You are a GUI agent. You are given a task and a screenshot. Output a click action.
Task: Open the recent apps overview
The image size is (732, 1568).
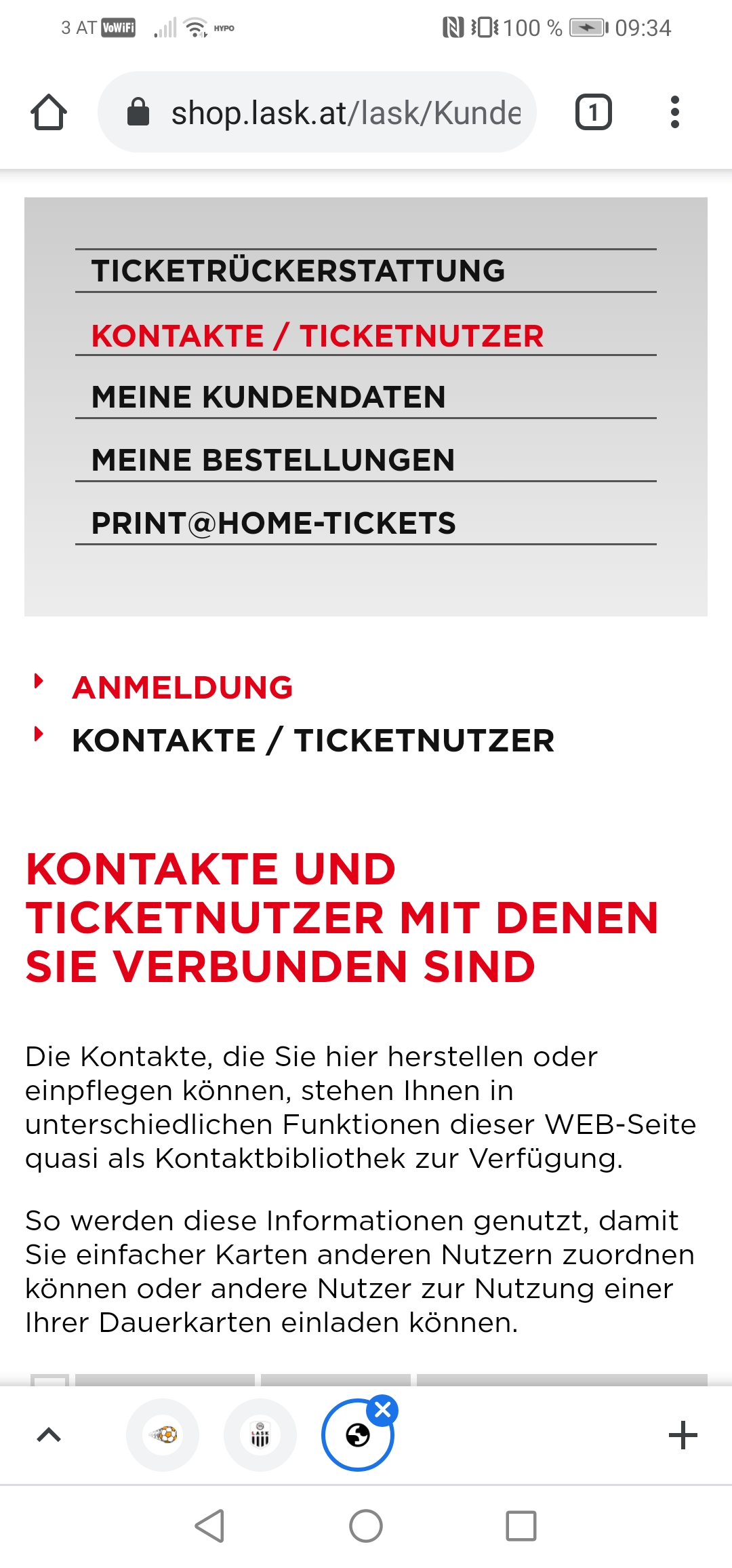(x=521, y=1526)
